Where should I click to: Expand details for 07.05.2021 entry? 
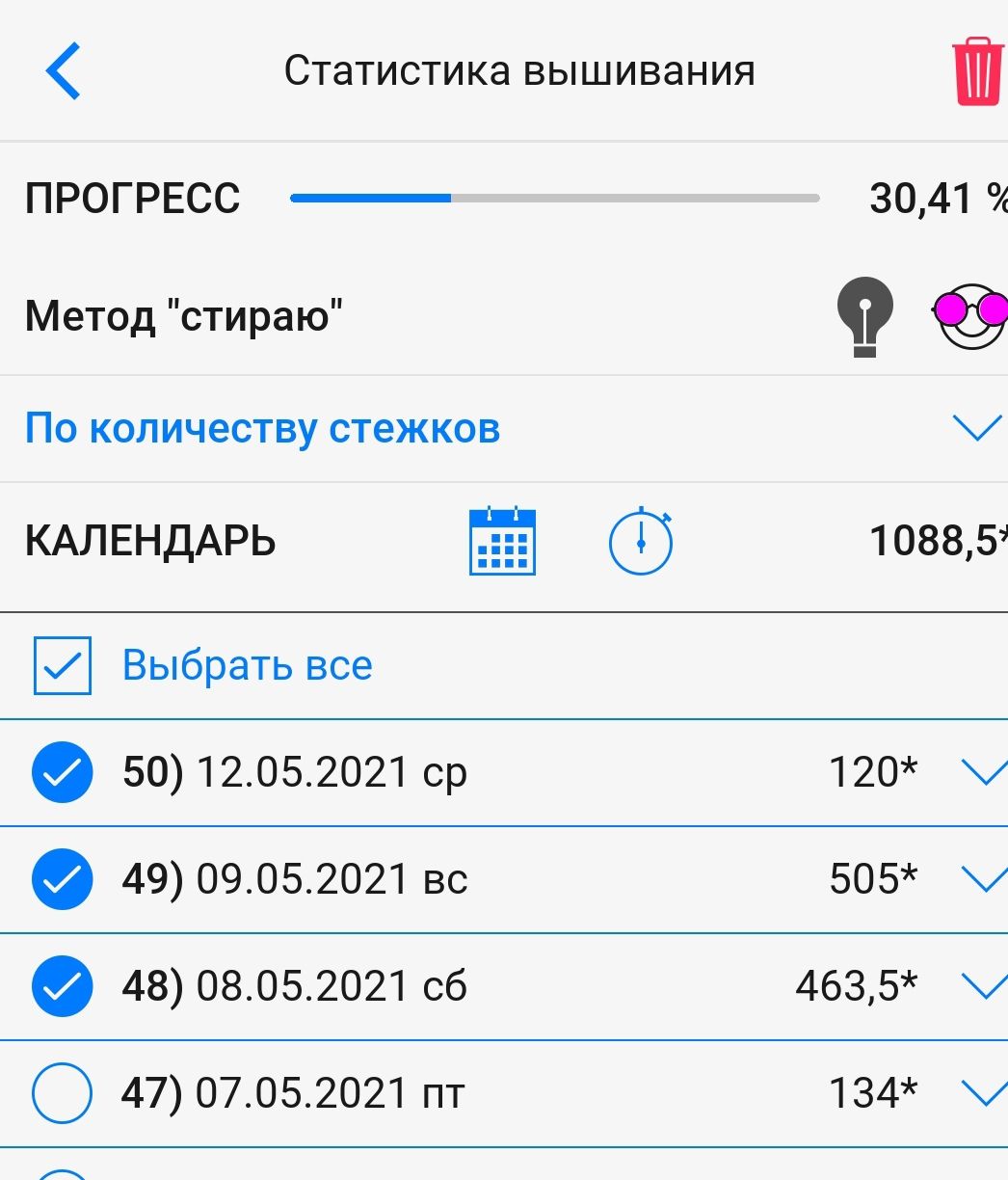983,1093
